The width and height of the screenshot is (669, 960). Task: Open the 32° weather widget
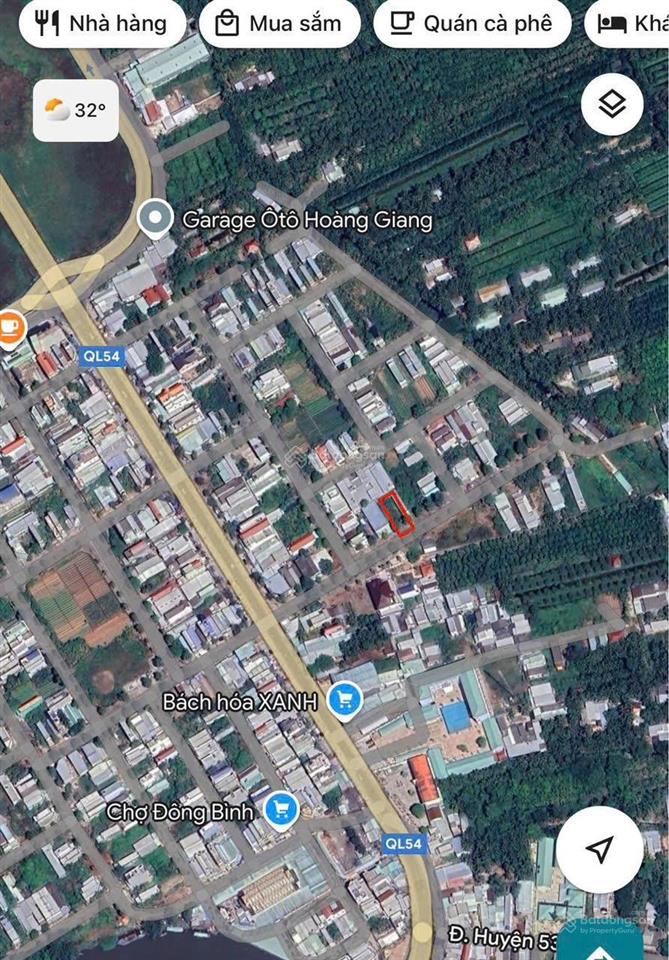point(76,110)
